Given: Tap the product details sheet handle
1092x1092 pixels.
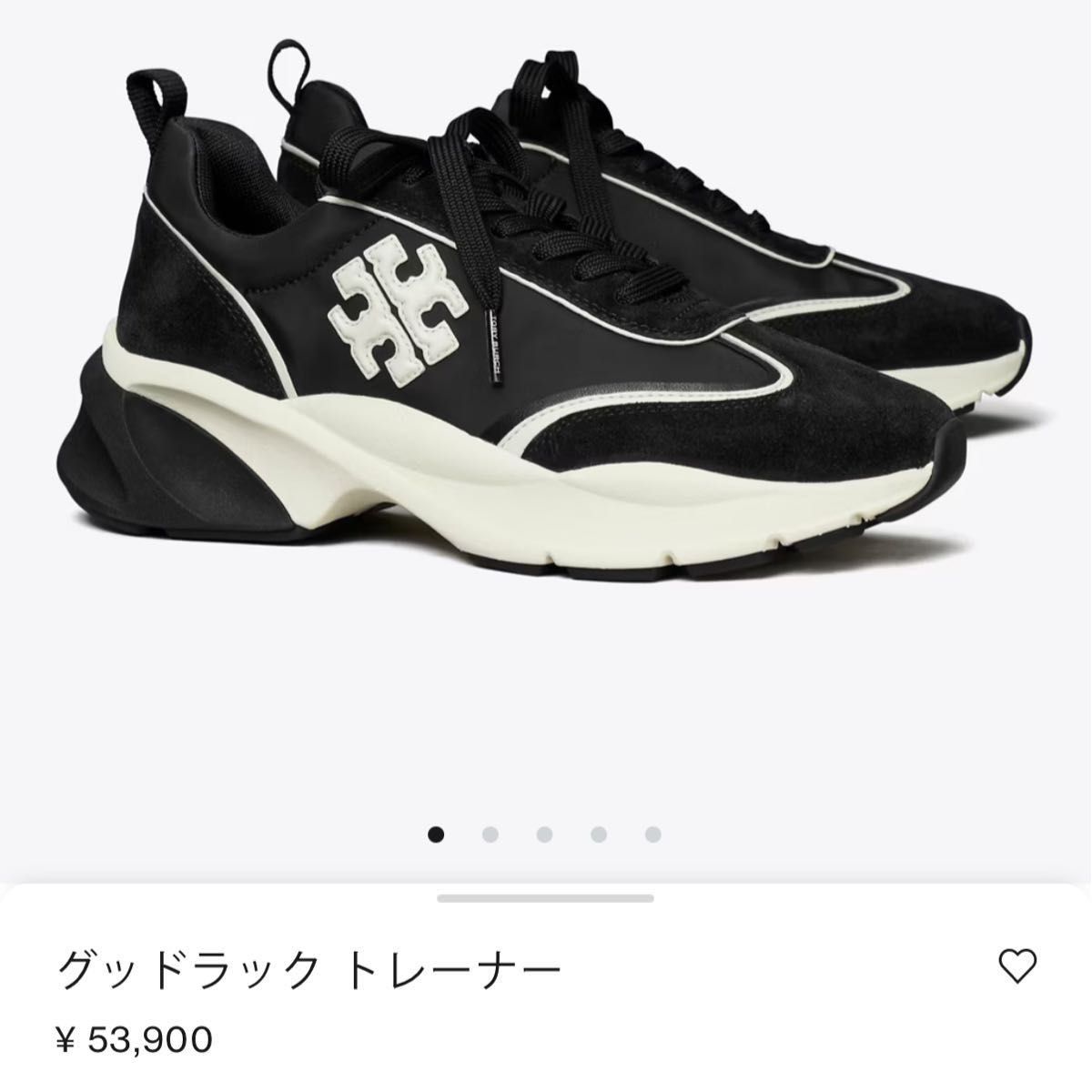Looking at the screenshot, I should (x=545, y=898).
